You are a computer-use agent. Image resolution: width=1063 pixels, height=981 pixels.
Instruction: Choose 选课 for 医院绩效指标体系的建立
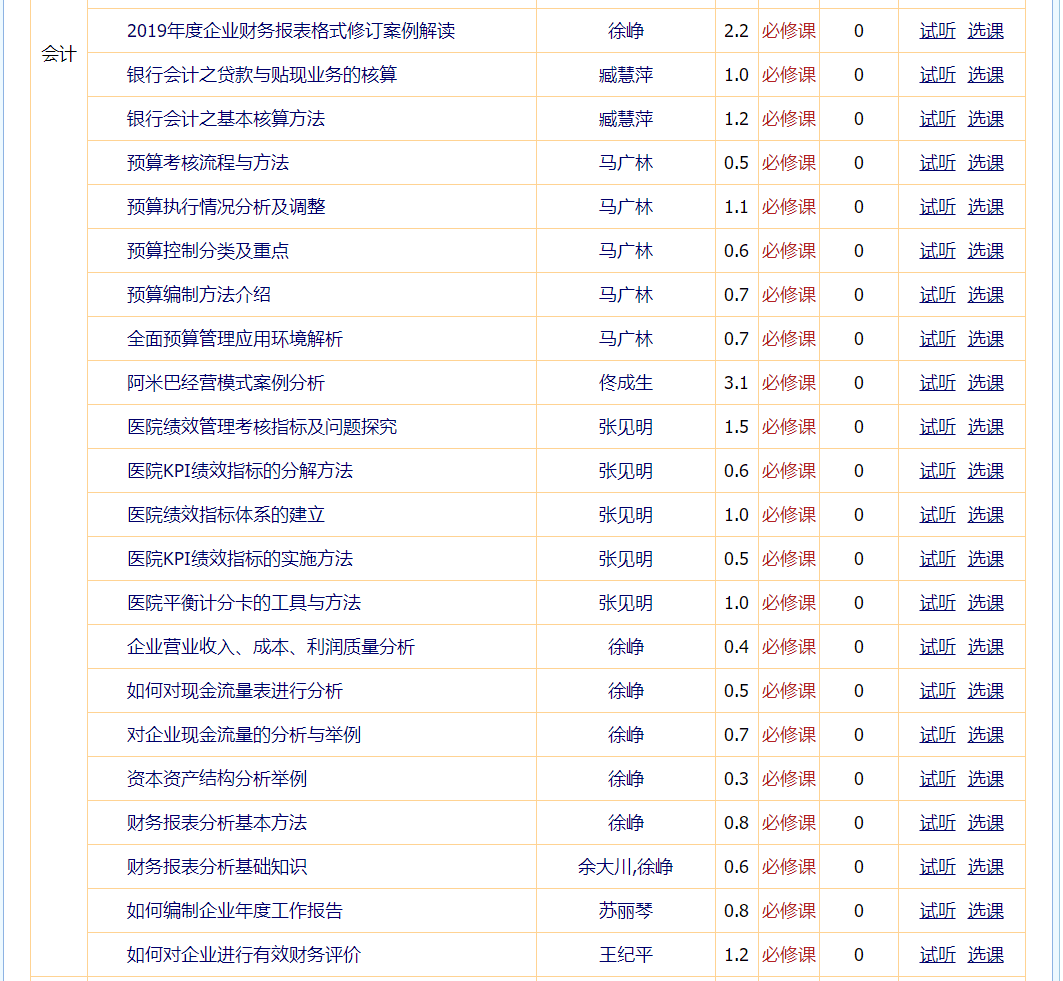[985, 515]
